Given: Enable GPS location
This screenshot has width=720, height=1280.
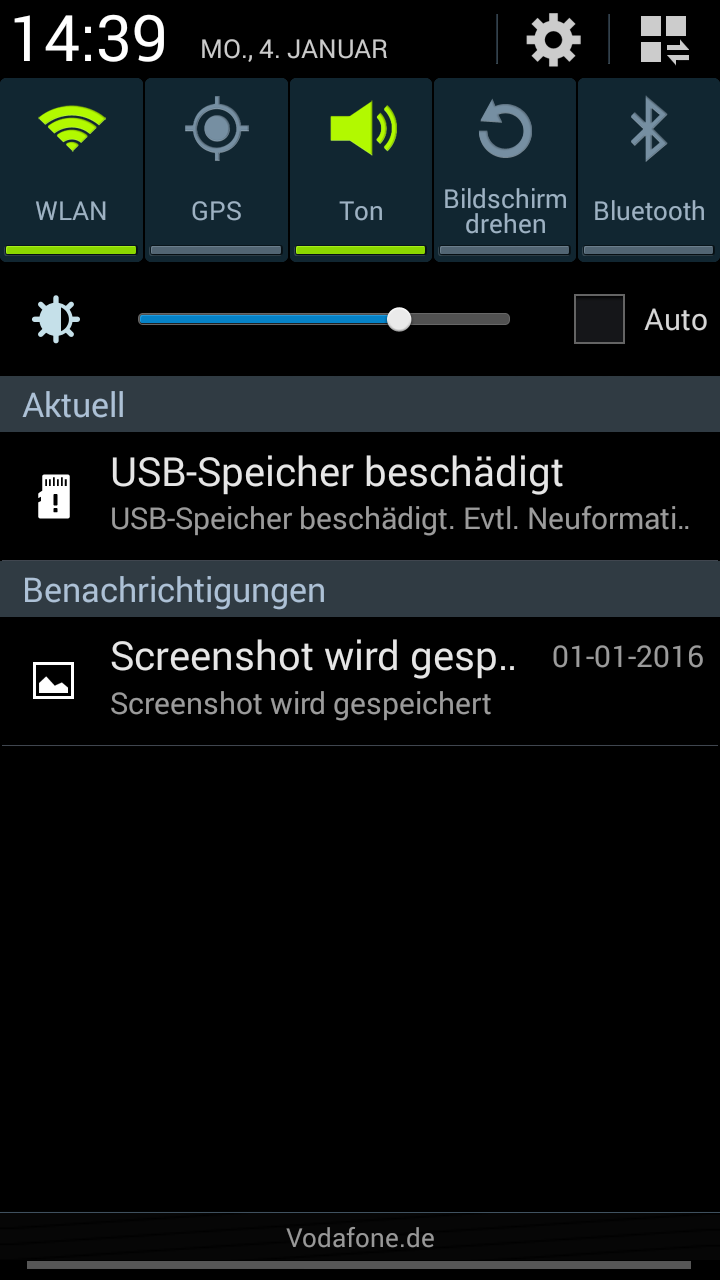Looking at the screenshot, I should pos(216,168).
